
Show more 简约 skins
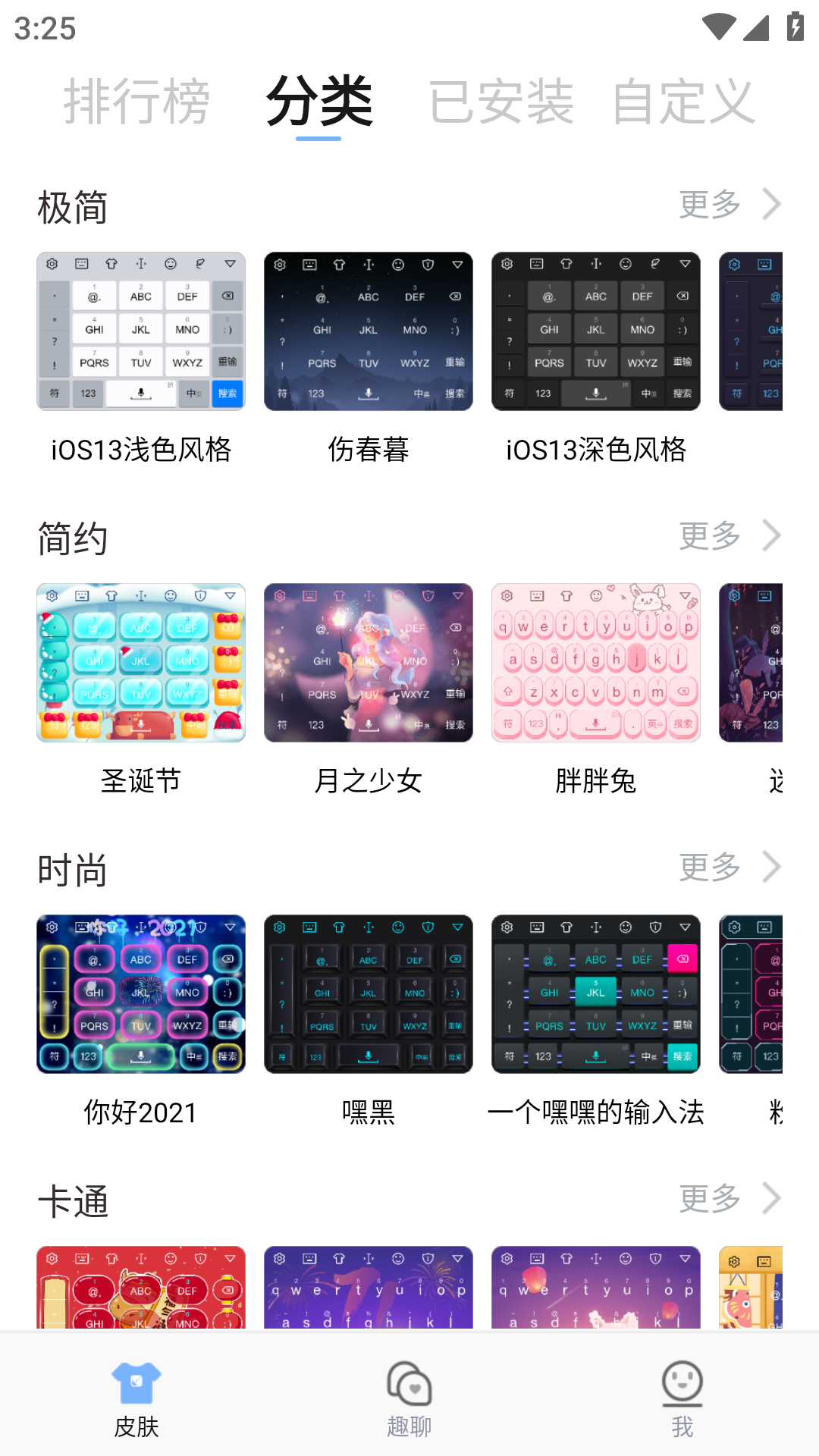pyautogui.click(x=729, y=536)
